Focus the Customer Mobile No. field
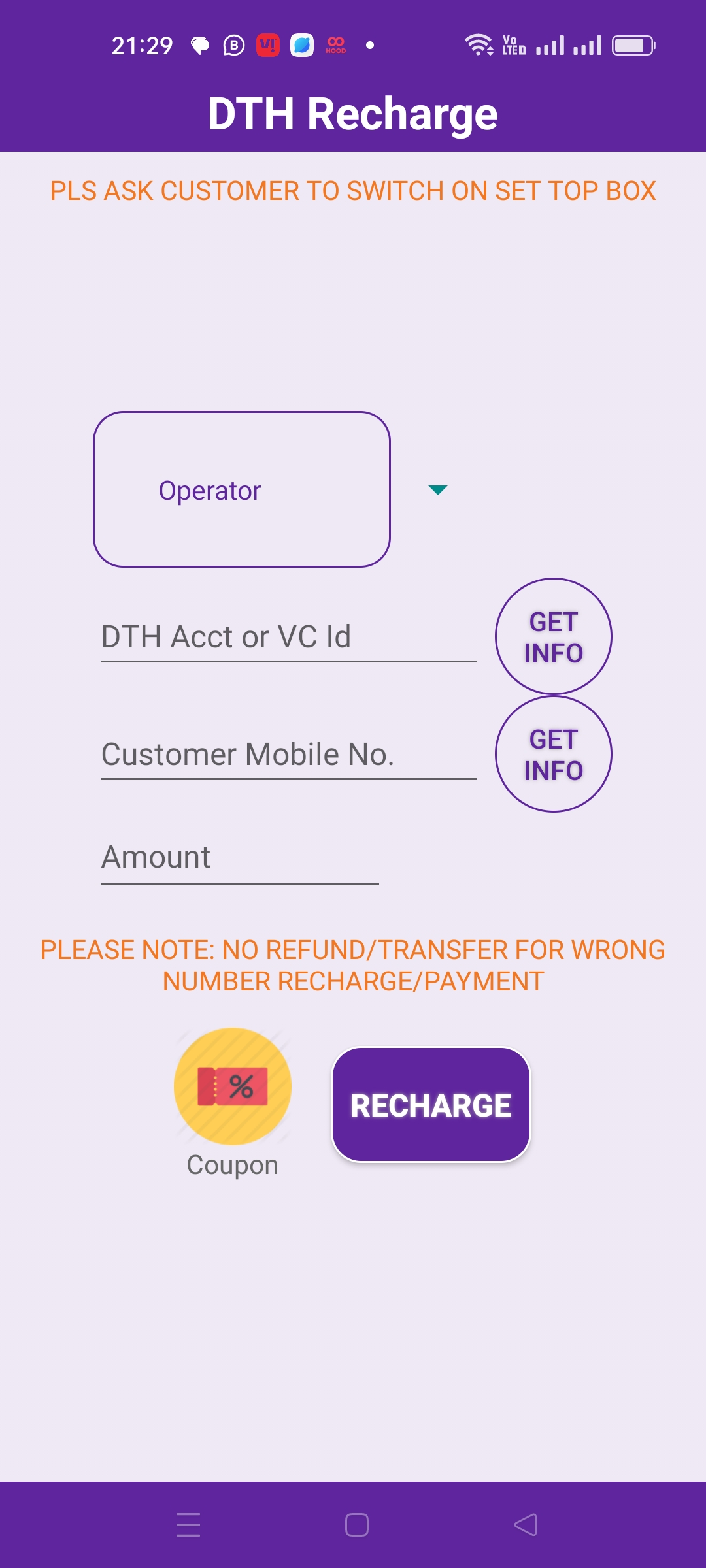This screenshot has width=706, height=1568. click(289, 755)
